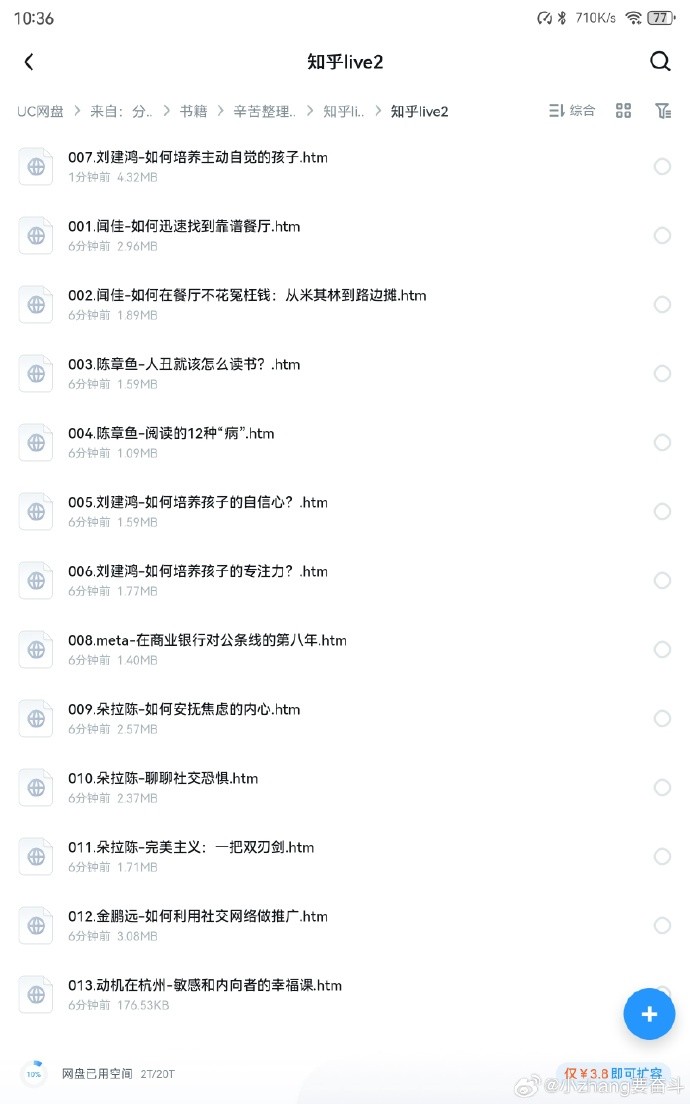
Task: Open file 001.闫佳-如何迅速找到靠谱餐厅.htm
Action: 345,235
